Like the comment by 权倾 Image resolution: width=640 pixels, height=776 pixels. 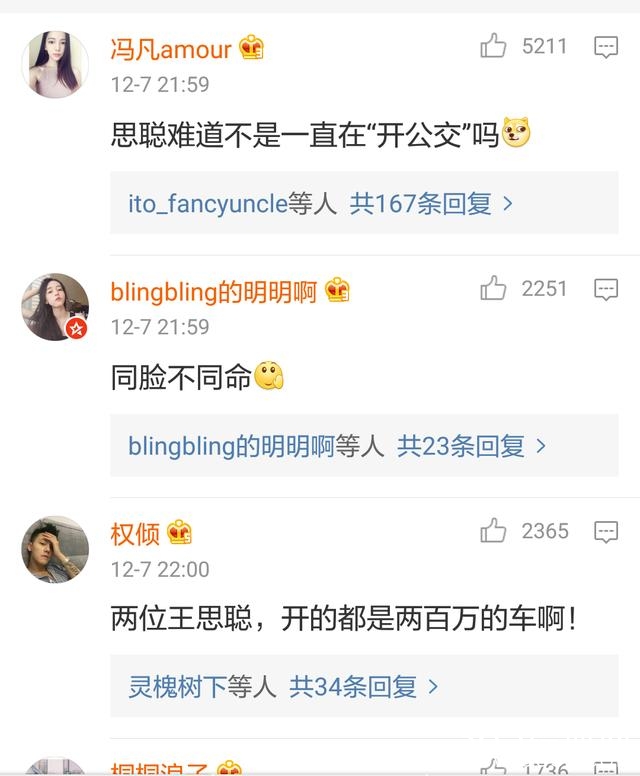[494, 531]
